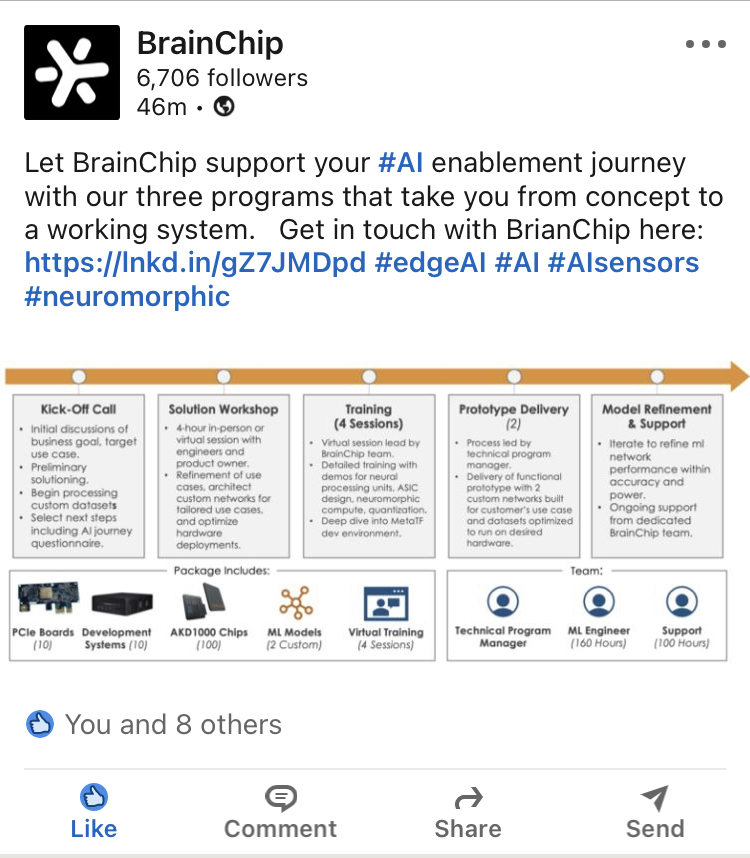Send this post in a message
Image resolution: width=750 pixels, height=858 pixels.
(x=654, y=812)
